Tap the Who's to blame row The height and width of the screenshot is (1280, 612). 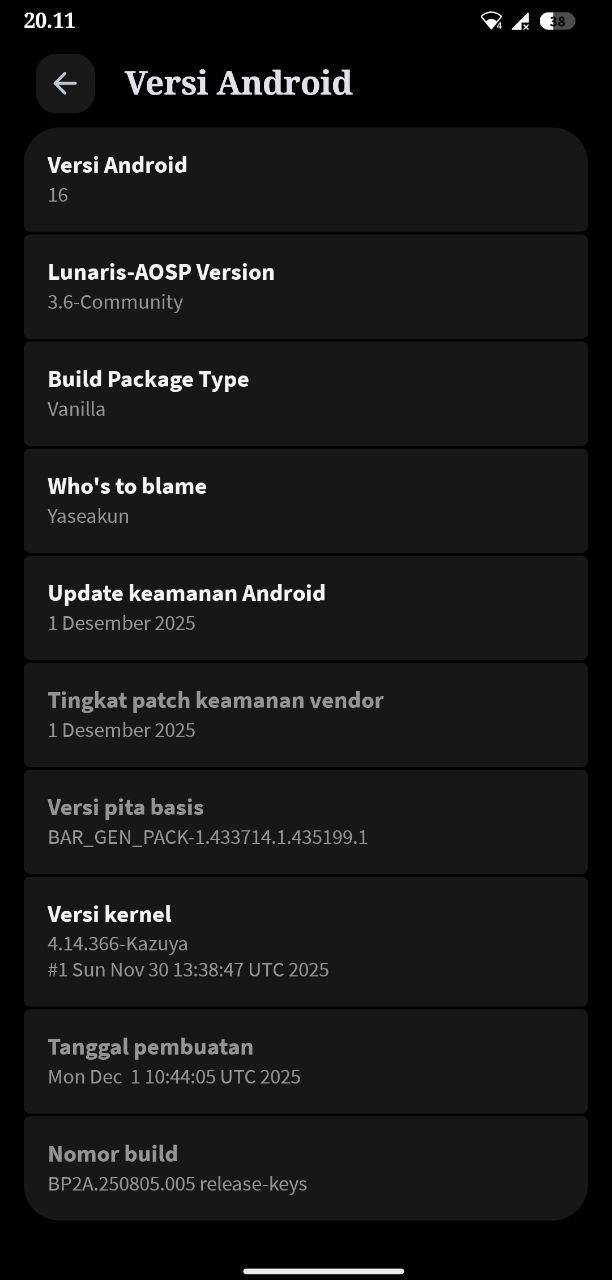(305, 500)
